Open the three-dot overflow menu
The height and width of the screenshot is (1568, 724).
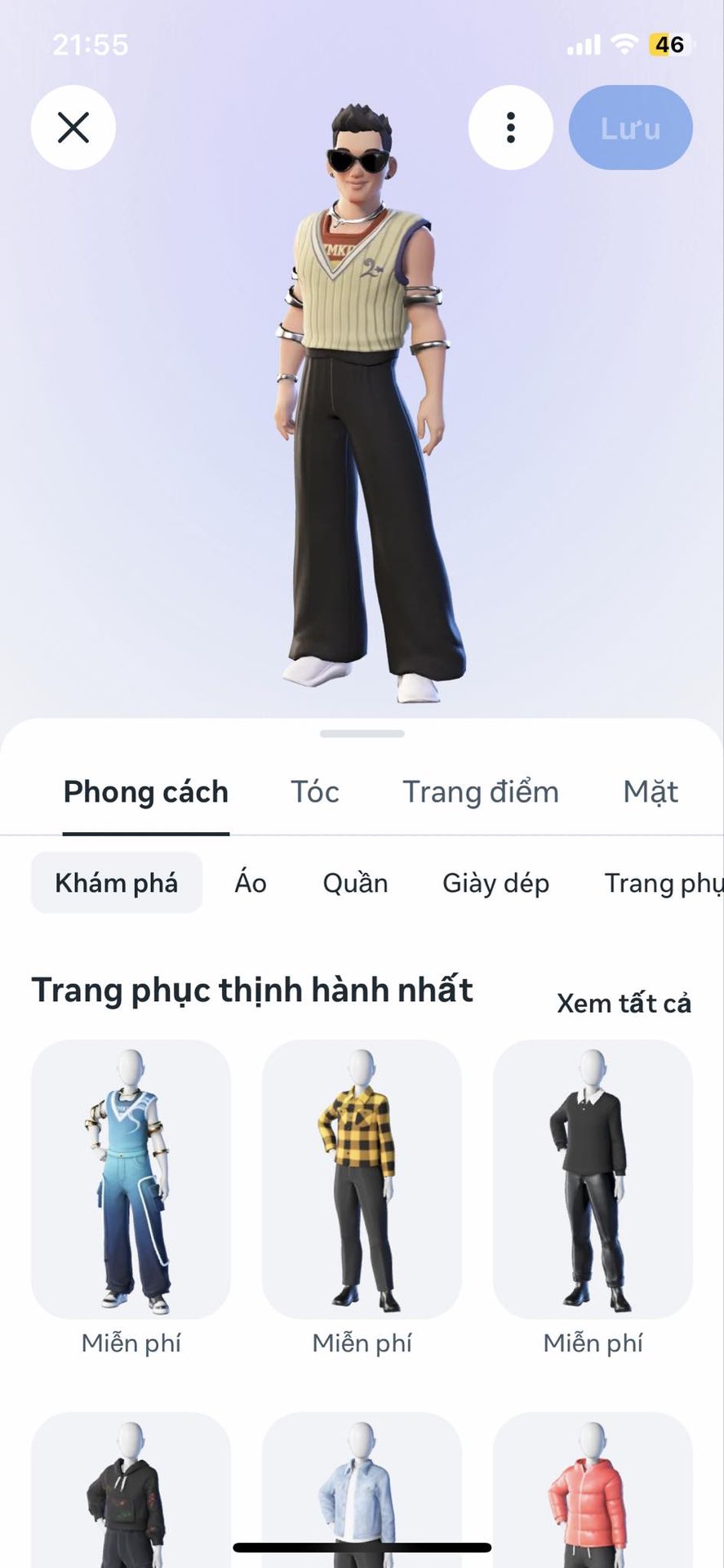click(x=510, y=127)
